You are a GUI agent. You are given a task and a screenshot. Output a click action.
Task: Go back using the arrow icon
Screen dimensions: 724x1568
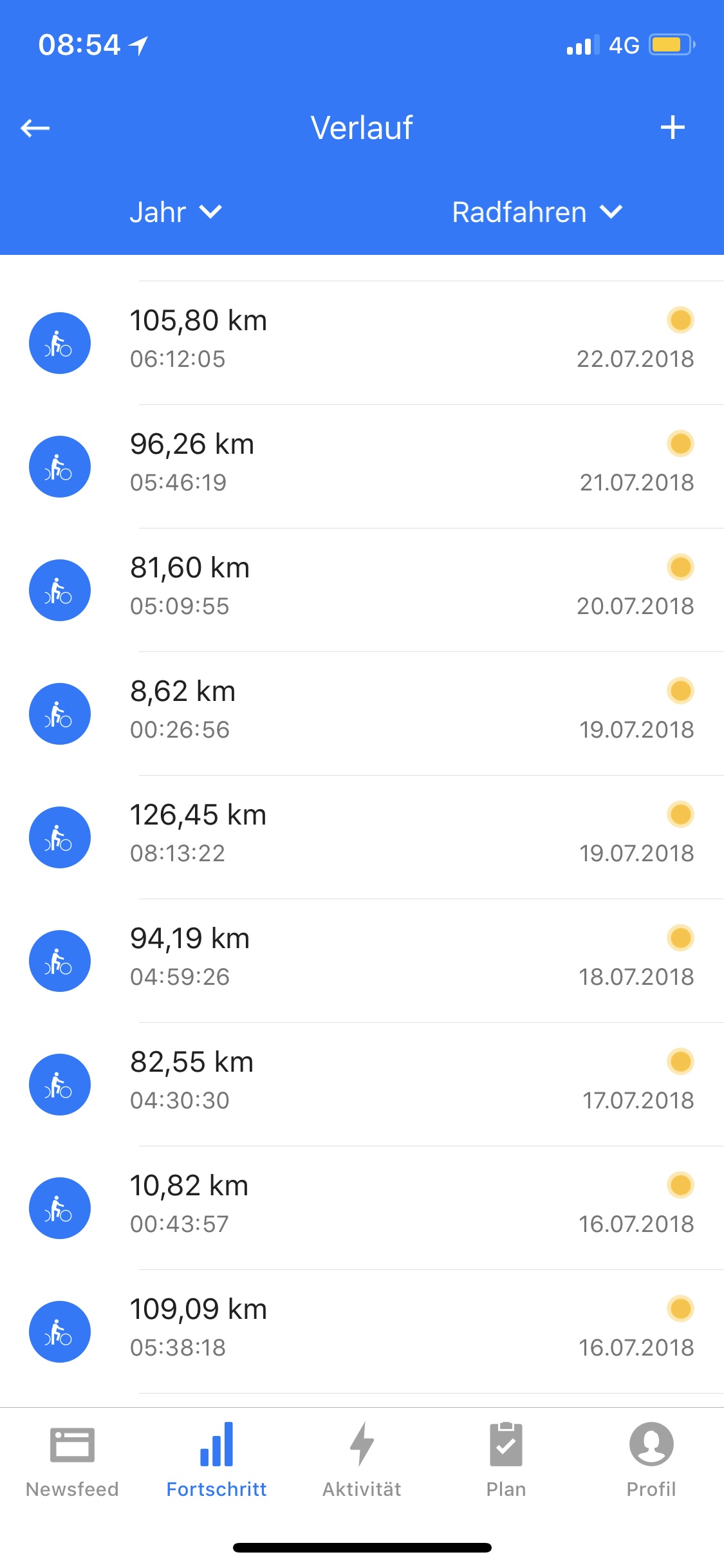[35, 128]
